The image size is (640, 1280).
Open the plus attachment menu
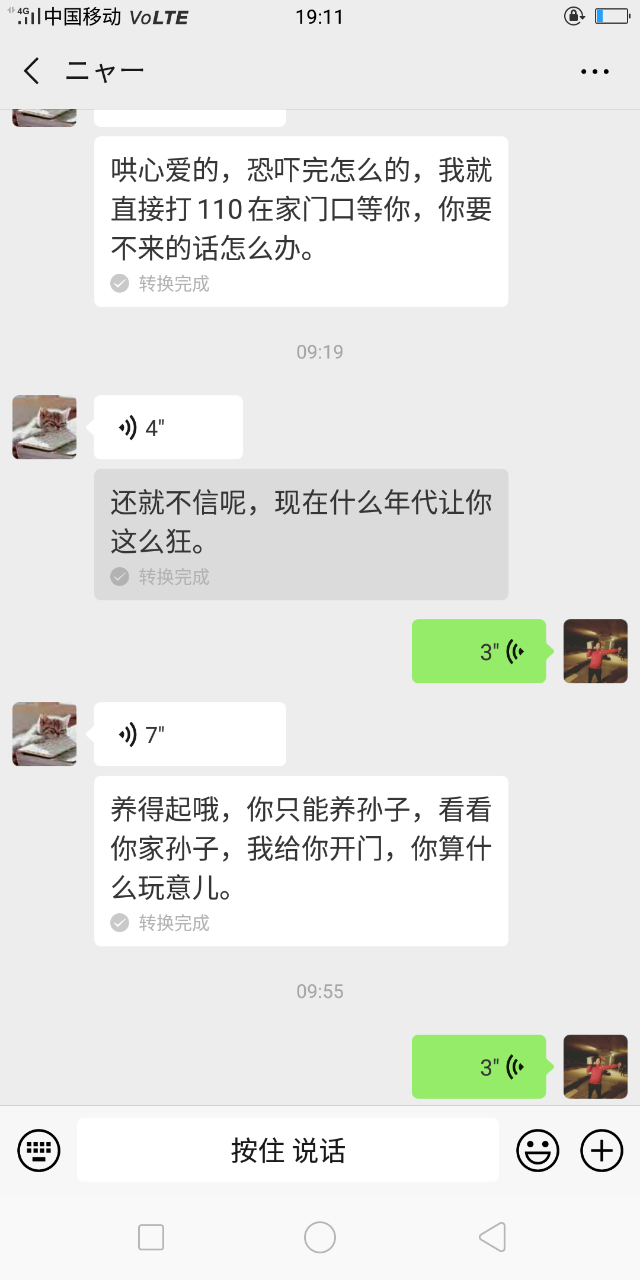point(602,1150)
